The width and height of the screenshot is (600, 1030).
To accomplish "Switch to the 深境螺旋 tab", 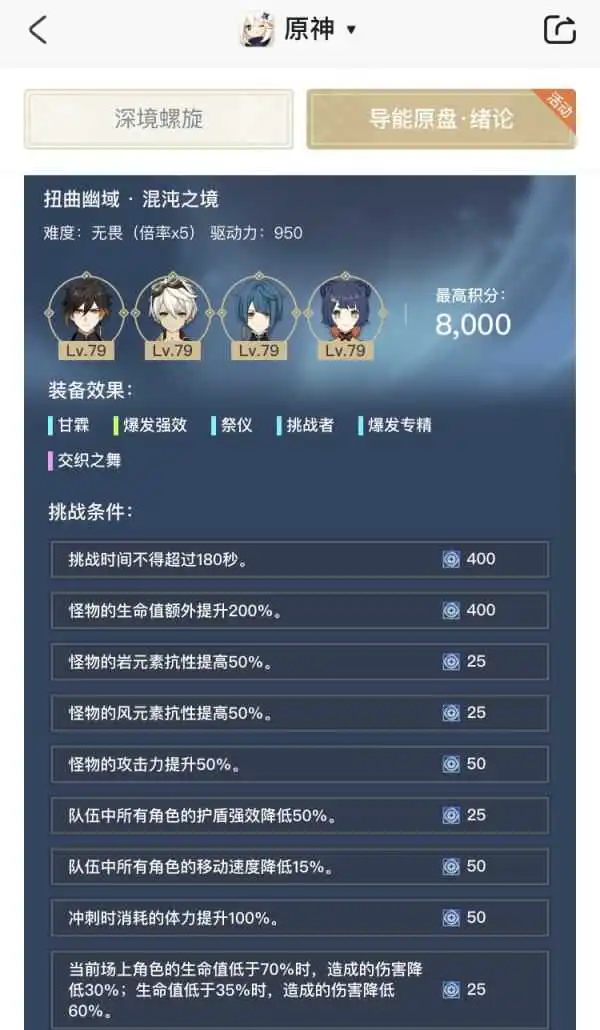I will point(159,119).
